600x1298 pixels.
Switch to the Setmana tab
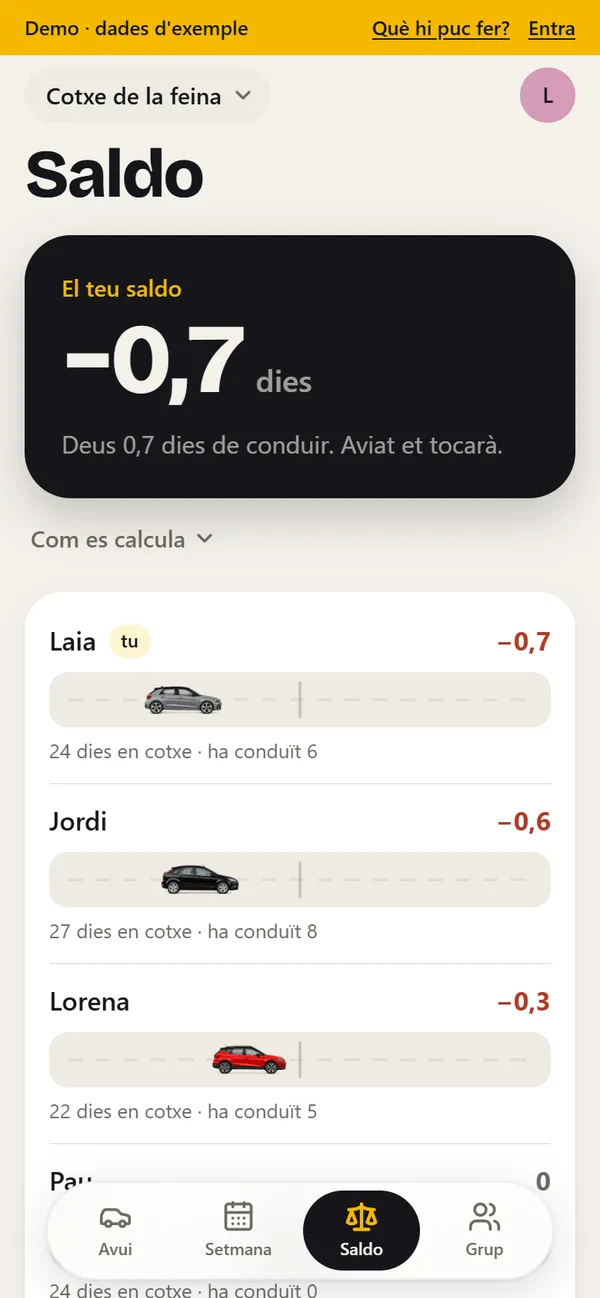(238, 1231)
